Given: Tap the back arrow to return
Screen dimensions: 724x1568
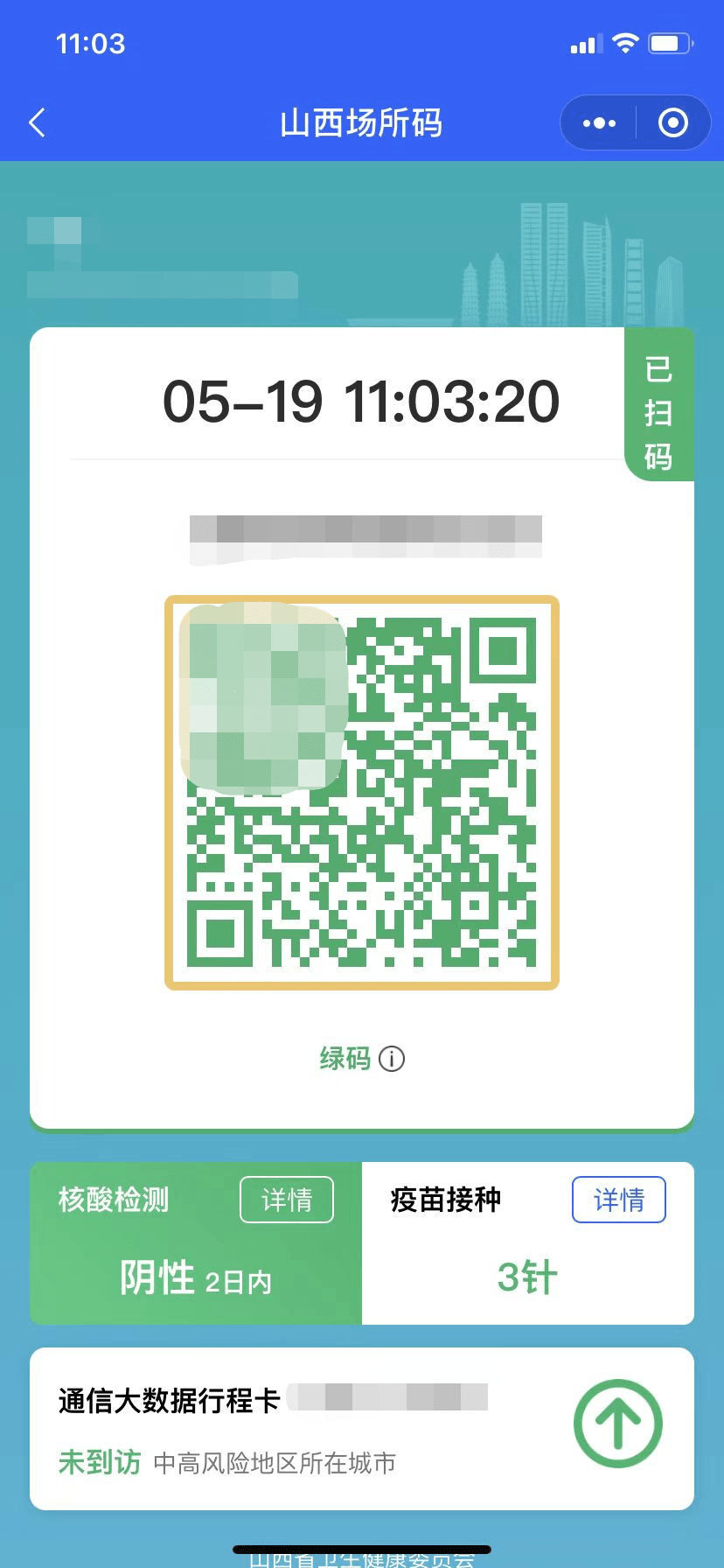Looking at the screenshot, I should 37,122.
